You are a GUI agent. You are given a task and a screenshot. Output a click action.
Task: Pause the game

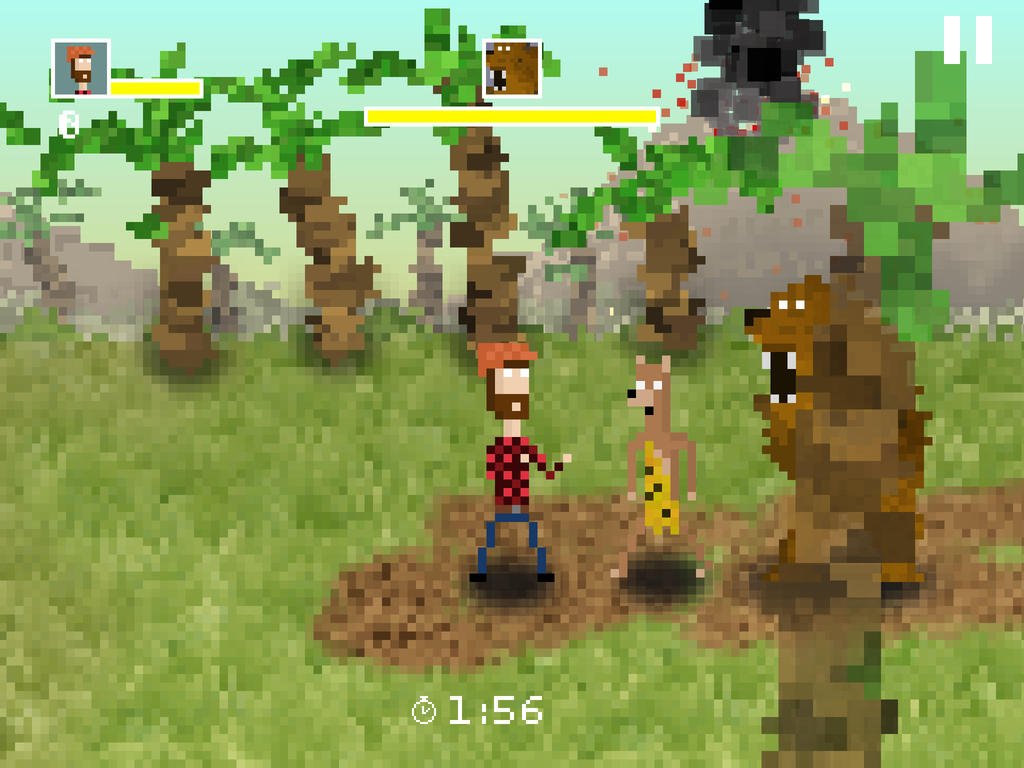pyautogui.click(x=967, y=40)
